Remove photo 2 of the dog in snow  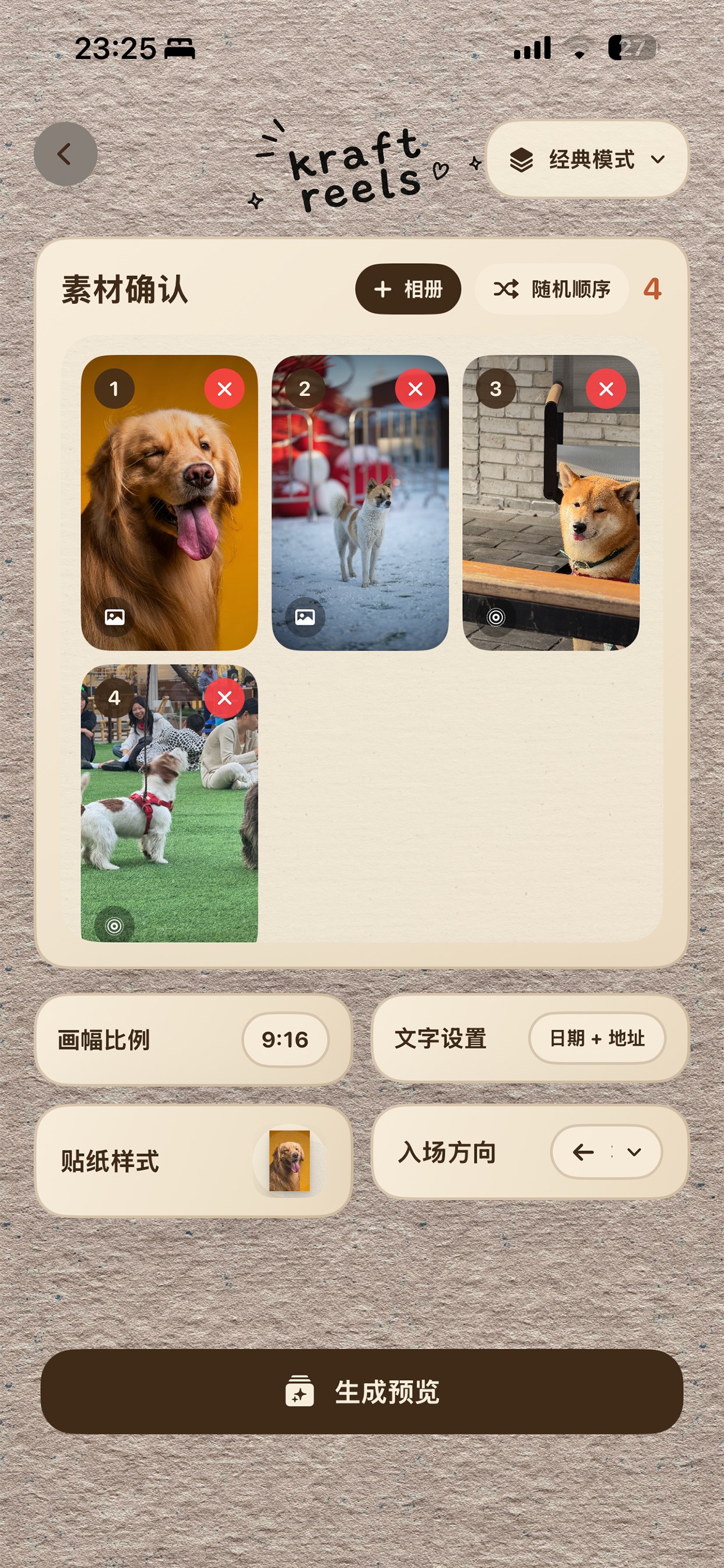(x=416, y=388)
